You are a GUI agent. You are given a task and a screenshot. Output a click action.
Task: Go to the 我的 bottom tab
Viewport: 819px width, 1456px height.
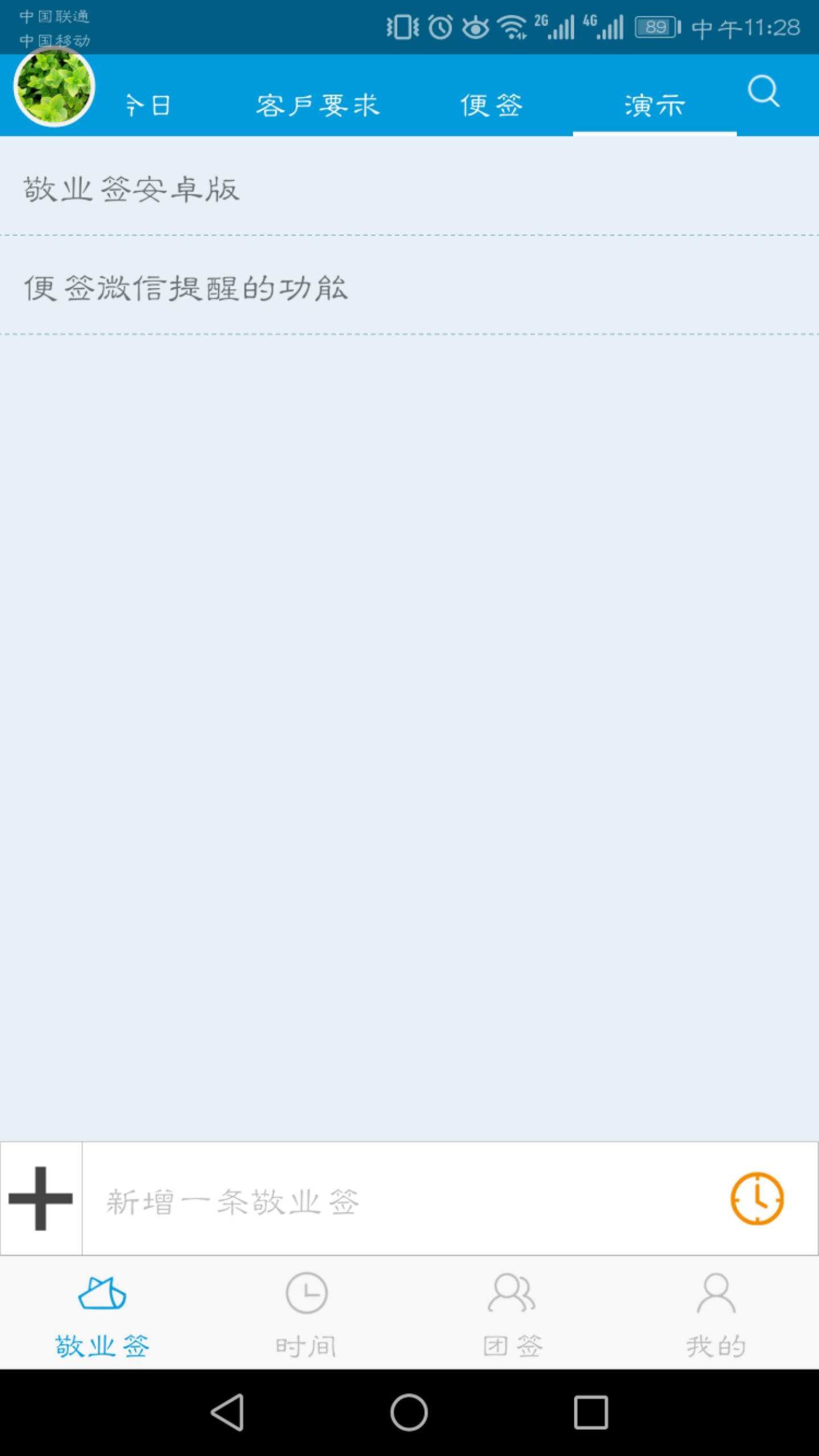pyautogui.click(x=716, y=1315)
